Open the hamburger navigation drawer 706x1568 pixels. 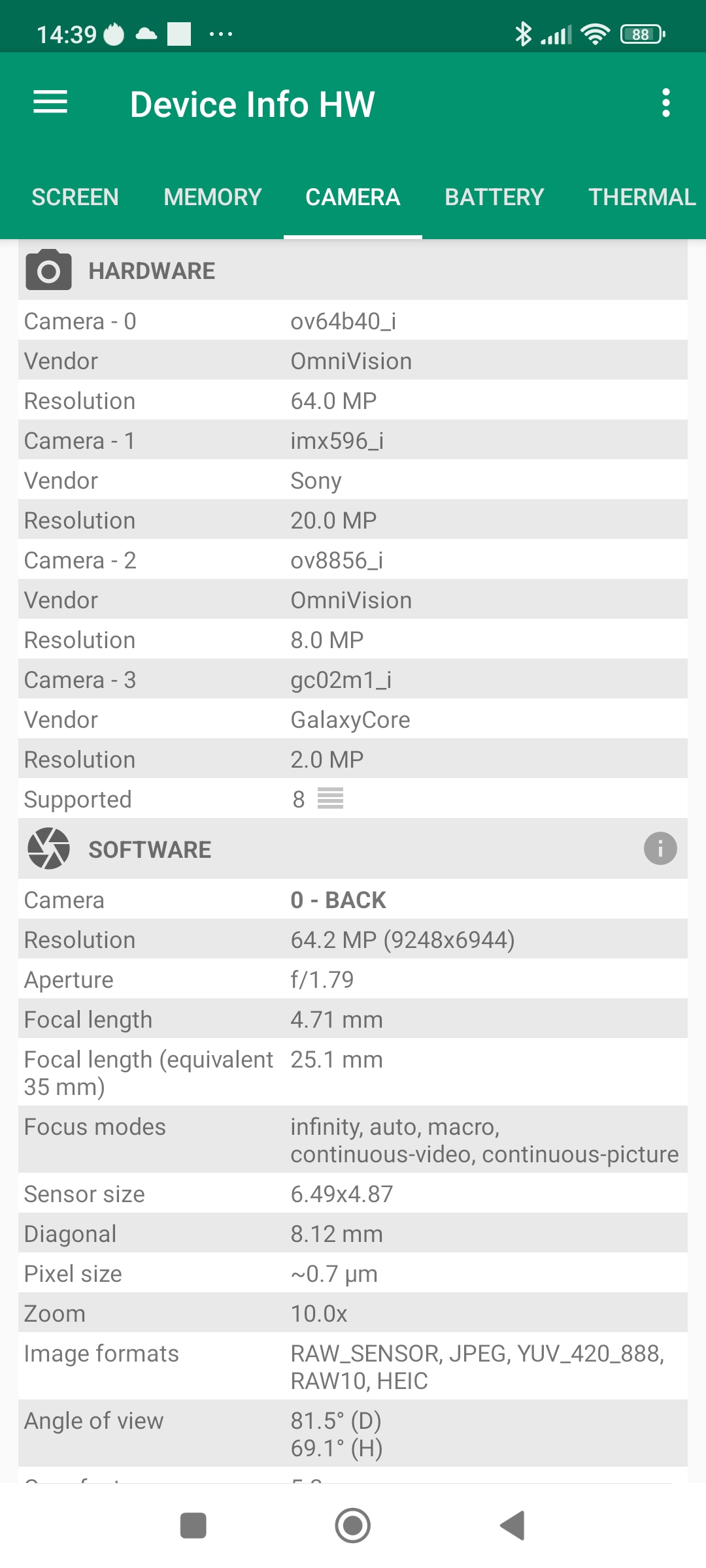point(50,103)
